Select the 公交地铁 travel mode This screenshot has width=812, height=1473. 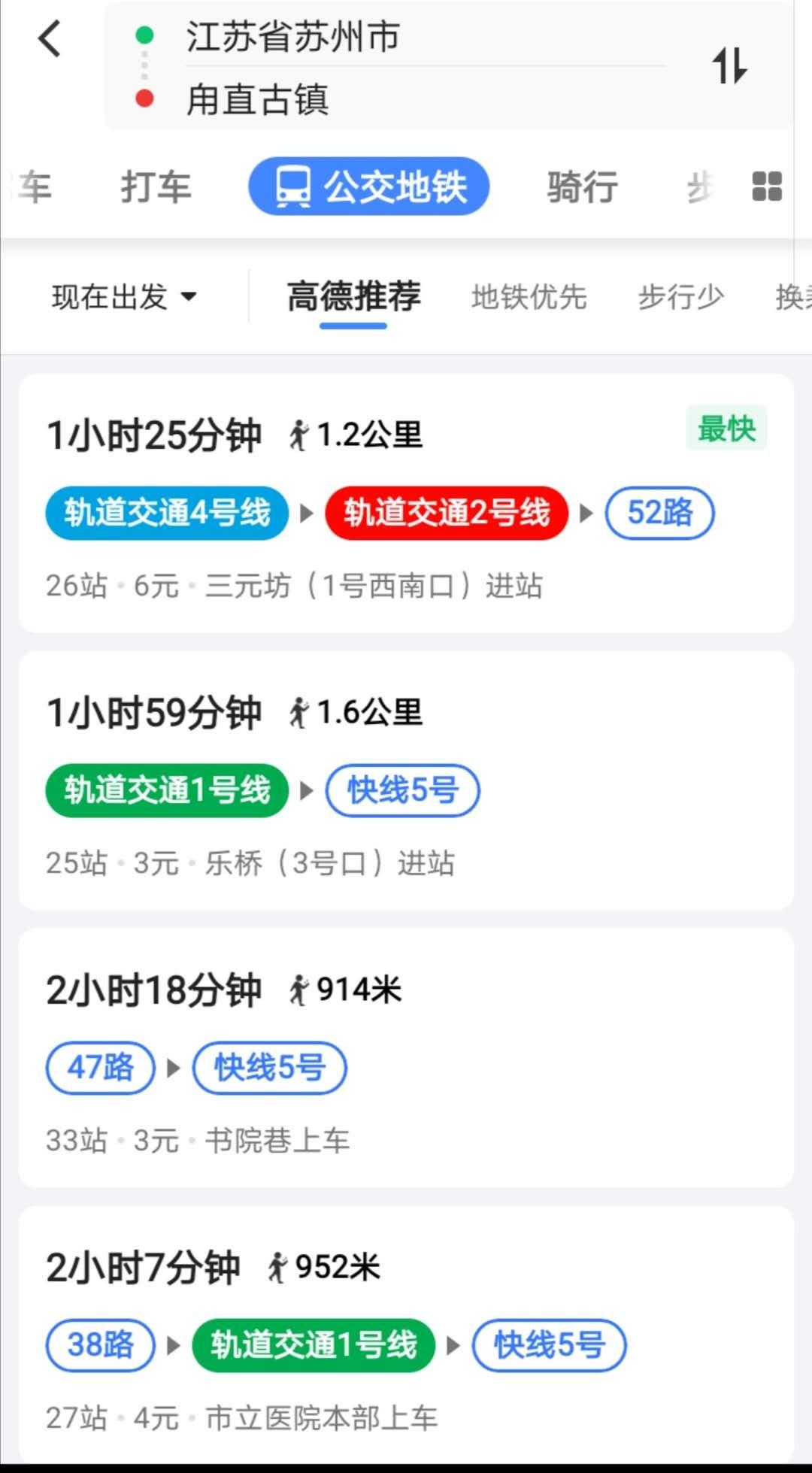coord(368,186)
